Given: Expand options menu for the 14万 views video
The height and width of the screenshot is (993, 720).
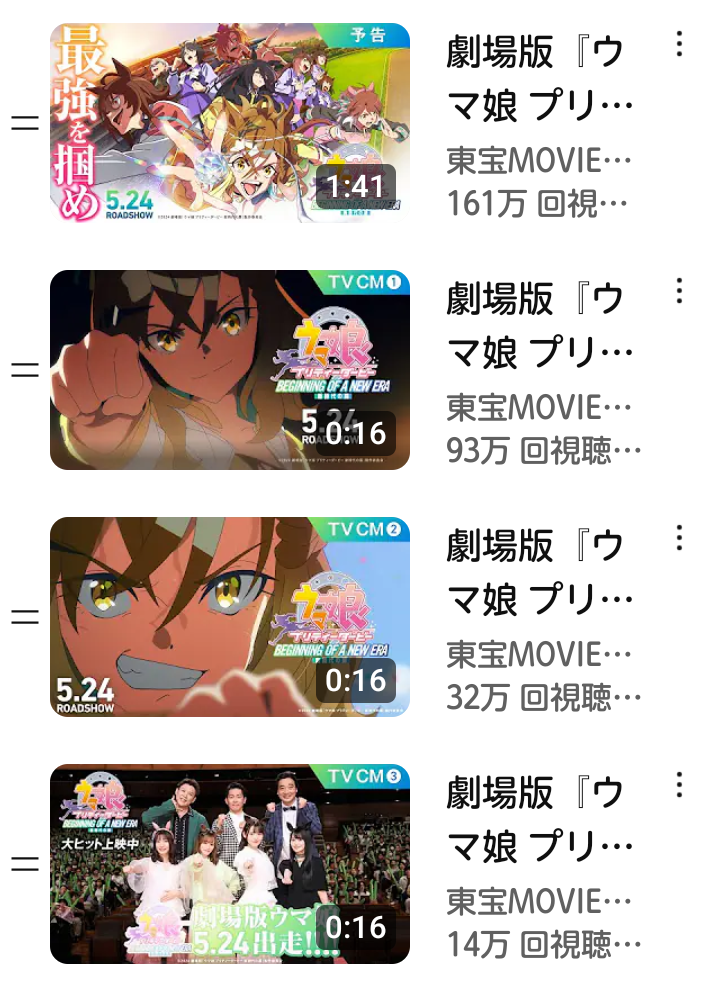Looking at the screenshot, I should [679, 785].
